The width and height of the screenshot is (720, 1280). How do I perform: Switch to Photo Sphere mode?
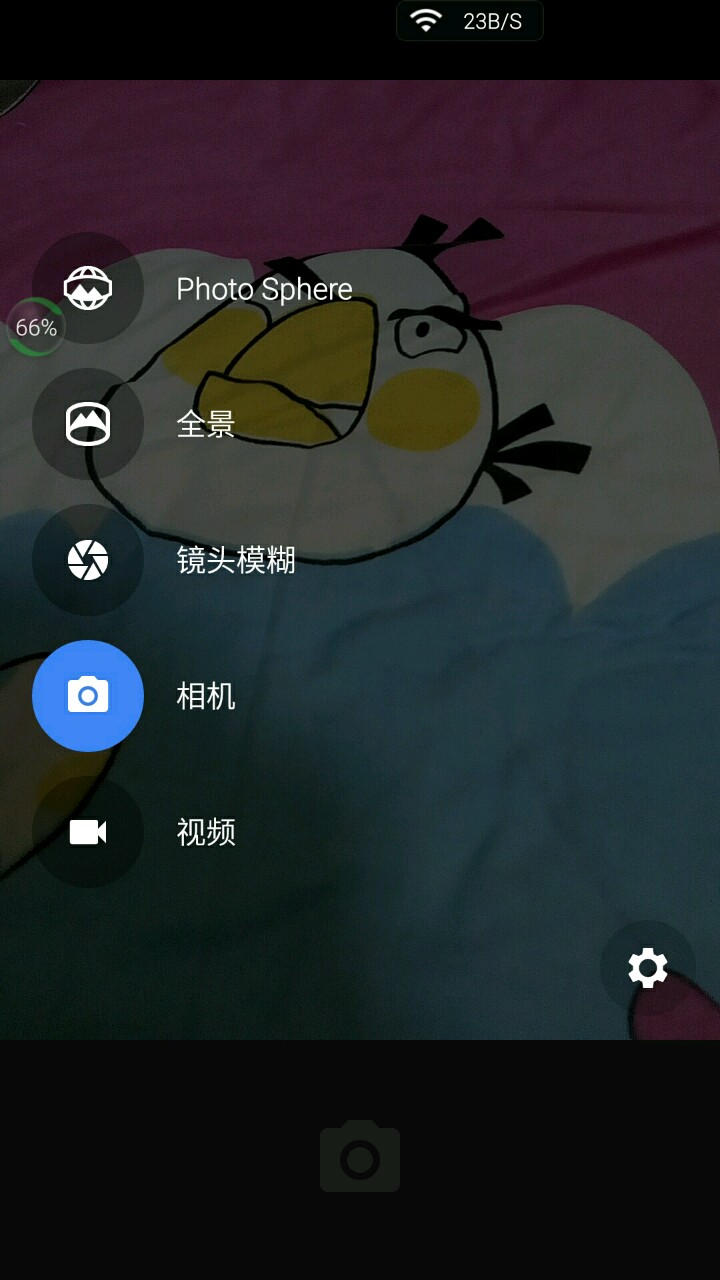(88, 289)
